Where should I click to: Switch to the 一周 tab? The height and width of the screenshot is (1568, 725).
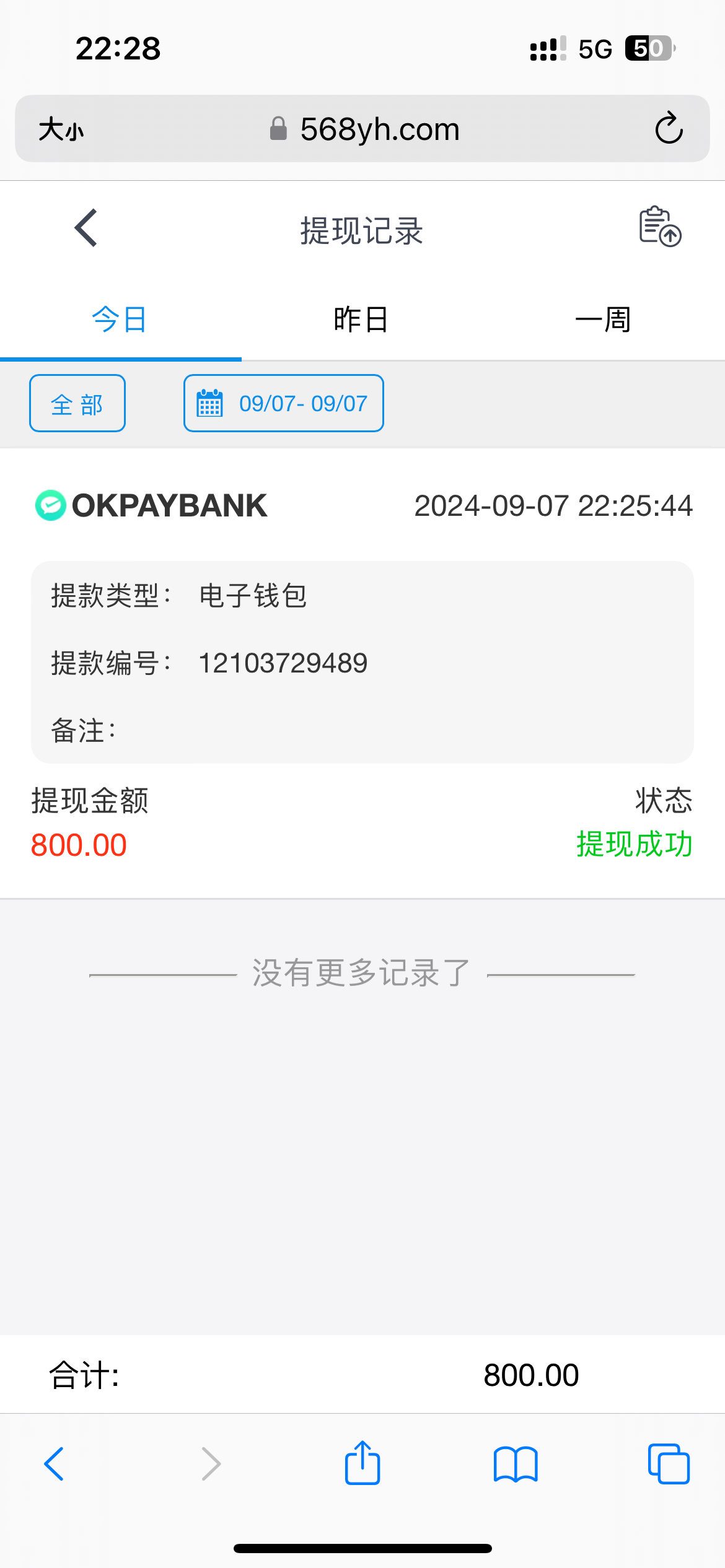pos(602,320)
